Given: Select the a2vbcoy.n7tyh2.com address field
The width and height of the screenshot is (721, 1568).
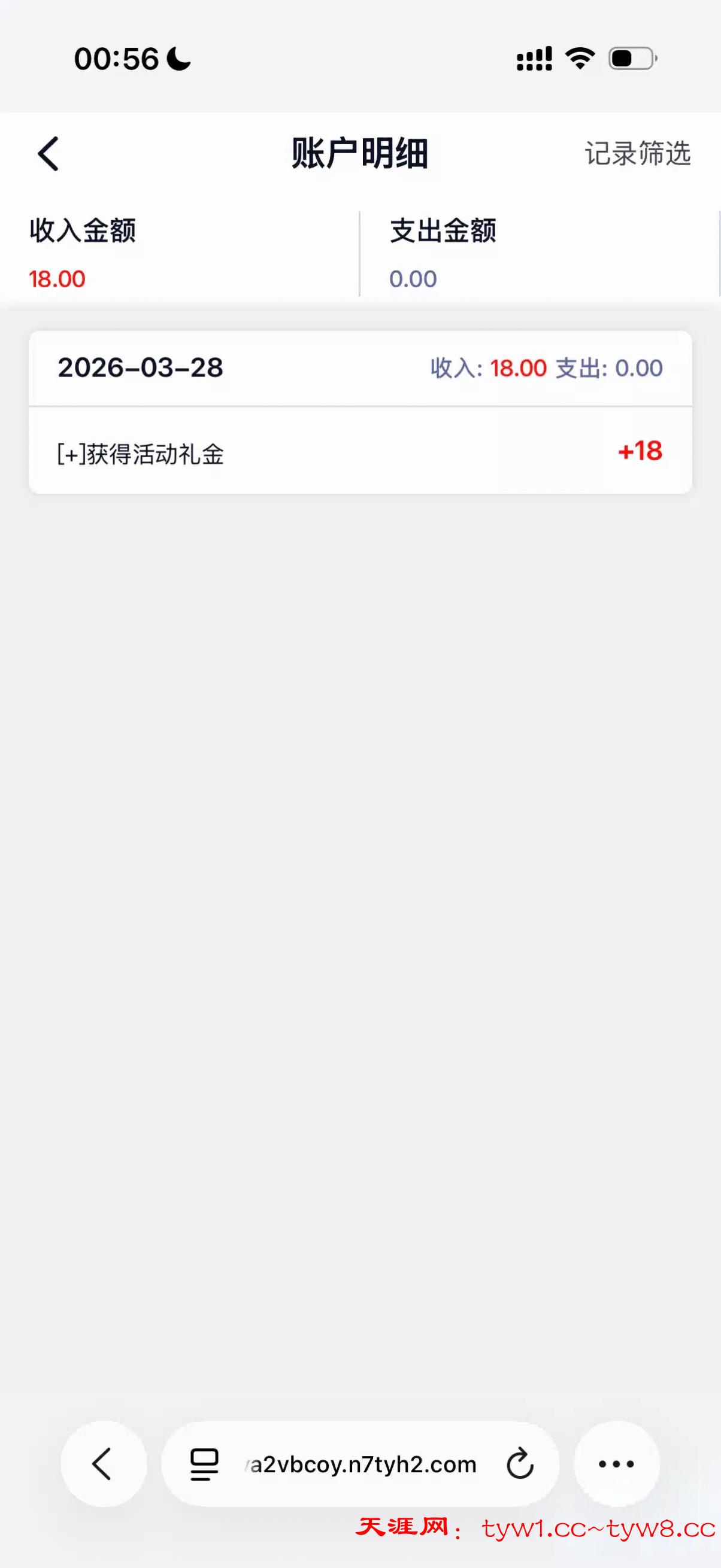Looking at the screenshot, I should click(x=363, y=1464).
